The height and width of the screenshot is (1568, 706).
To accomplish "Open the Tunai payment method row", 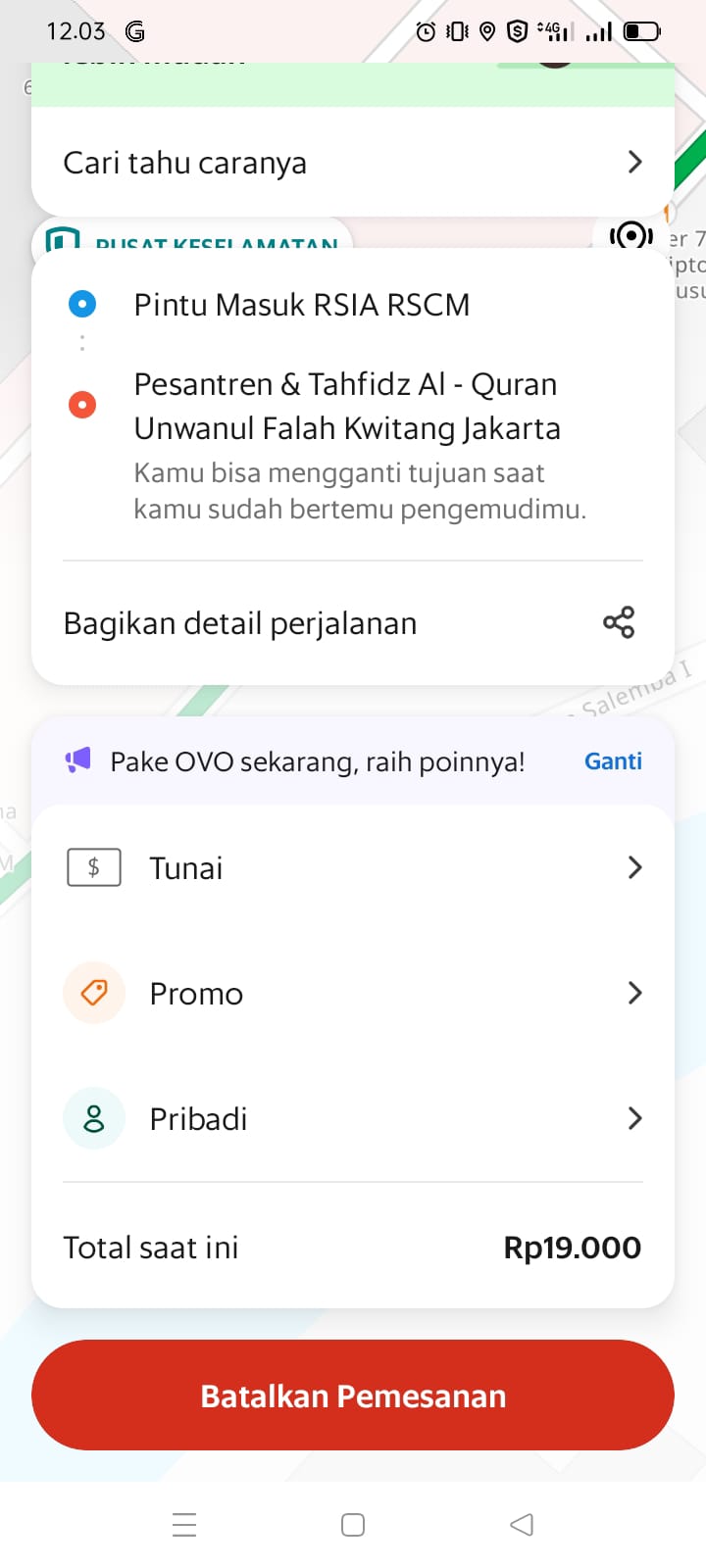I will tap(352, 868).
